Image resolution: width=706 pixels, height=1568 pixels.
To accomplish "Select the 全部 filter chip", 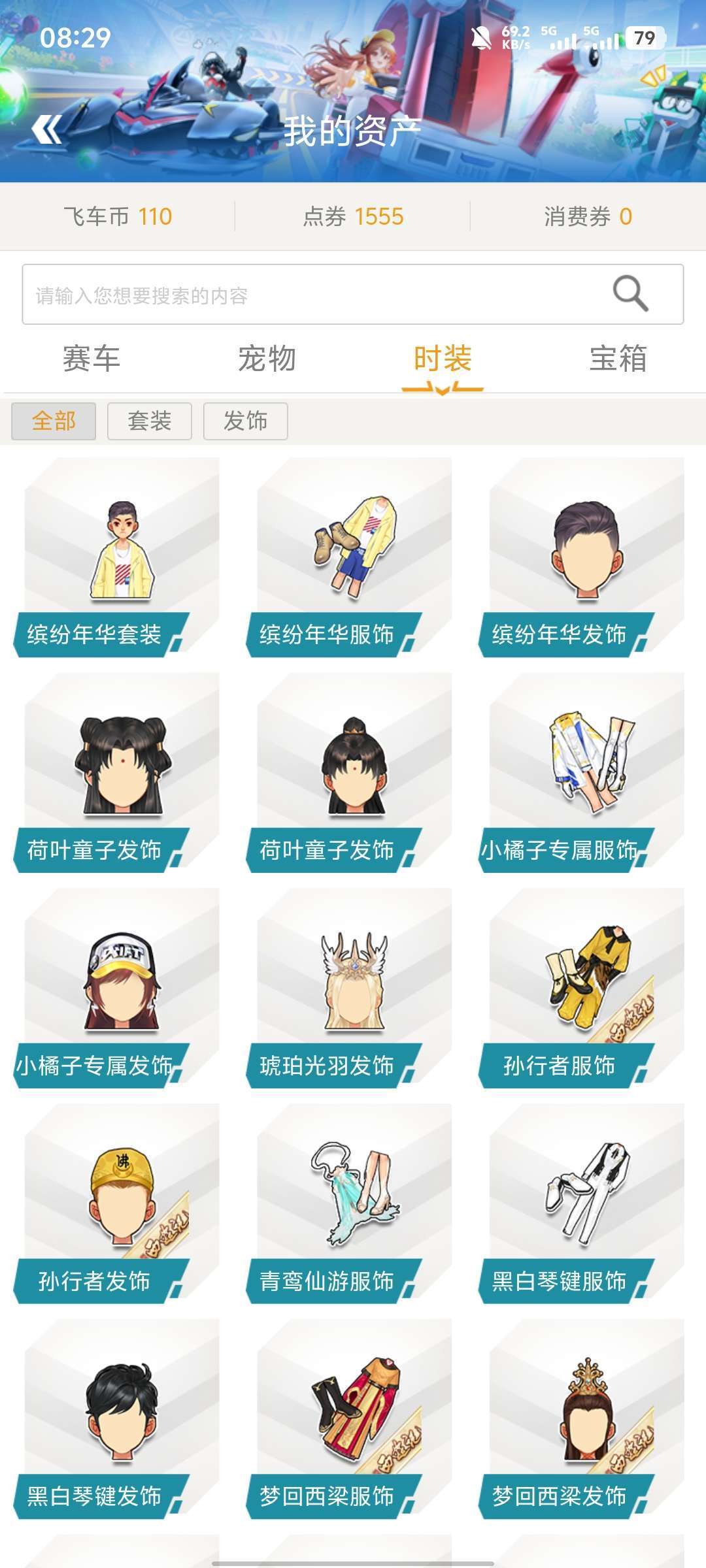I will click(54, 421).
